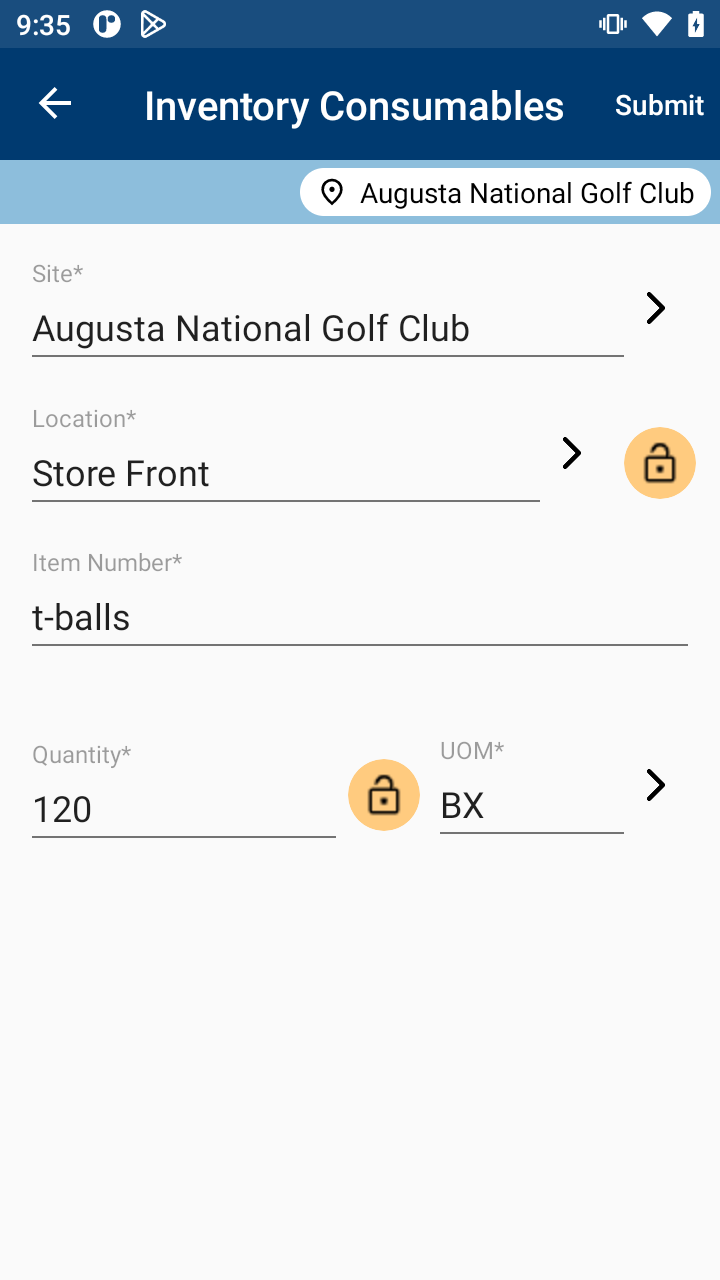The width and height of the screenshot is (720, 1280).
Task: Go back using the top arrow
Action: (55, 104)
